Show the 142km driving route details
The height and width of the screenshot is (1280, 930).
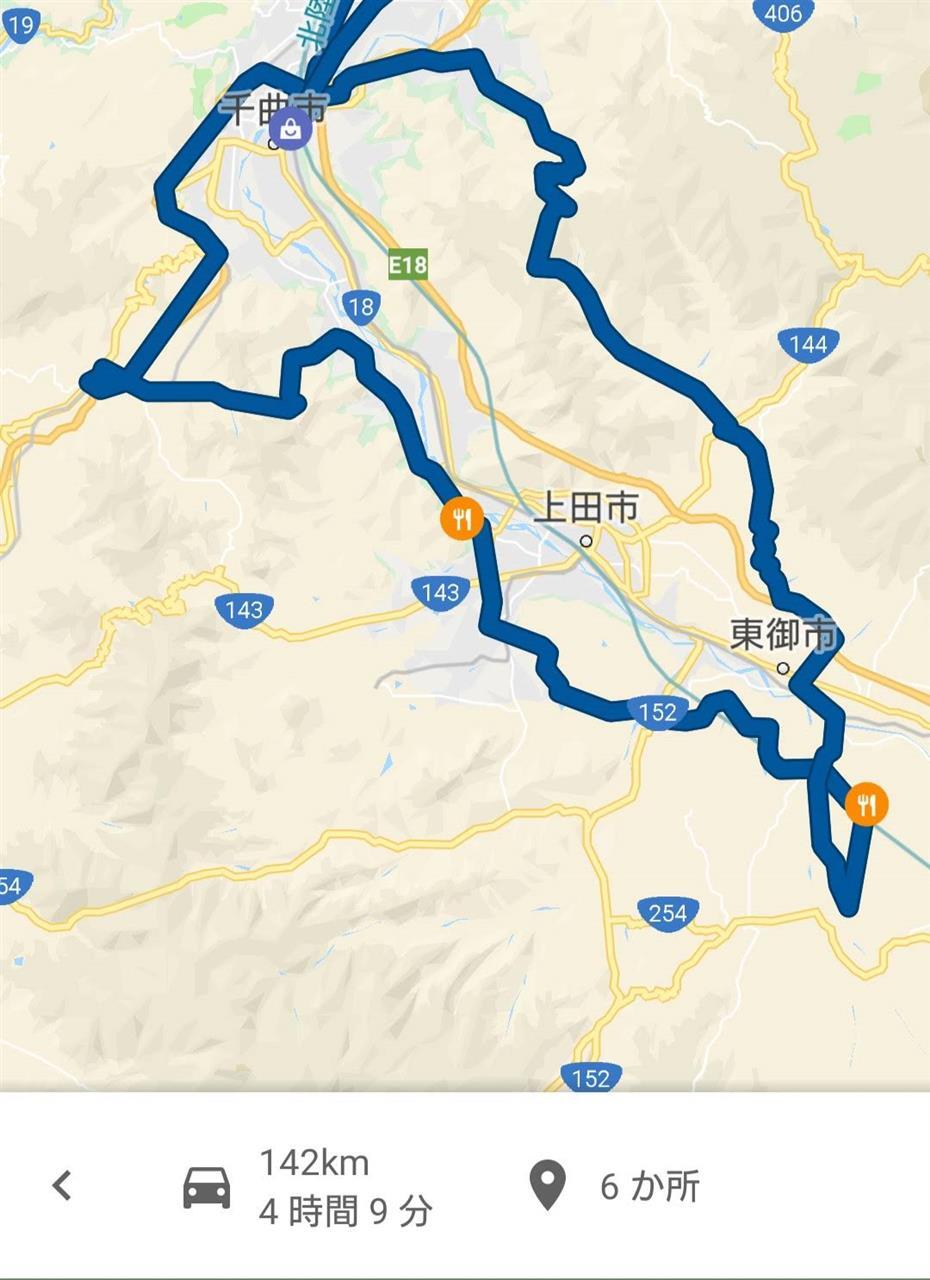click(x=309, y=1187)
